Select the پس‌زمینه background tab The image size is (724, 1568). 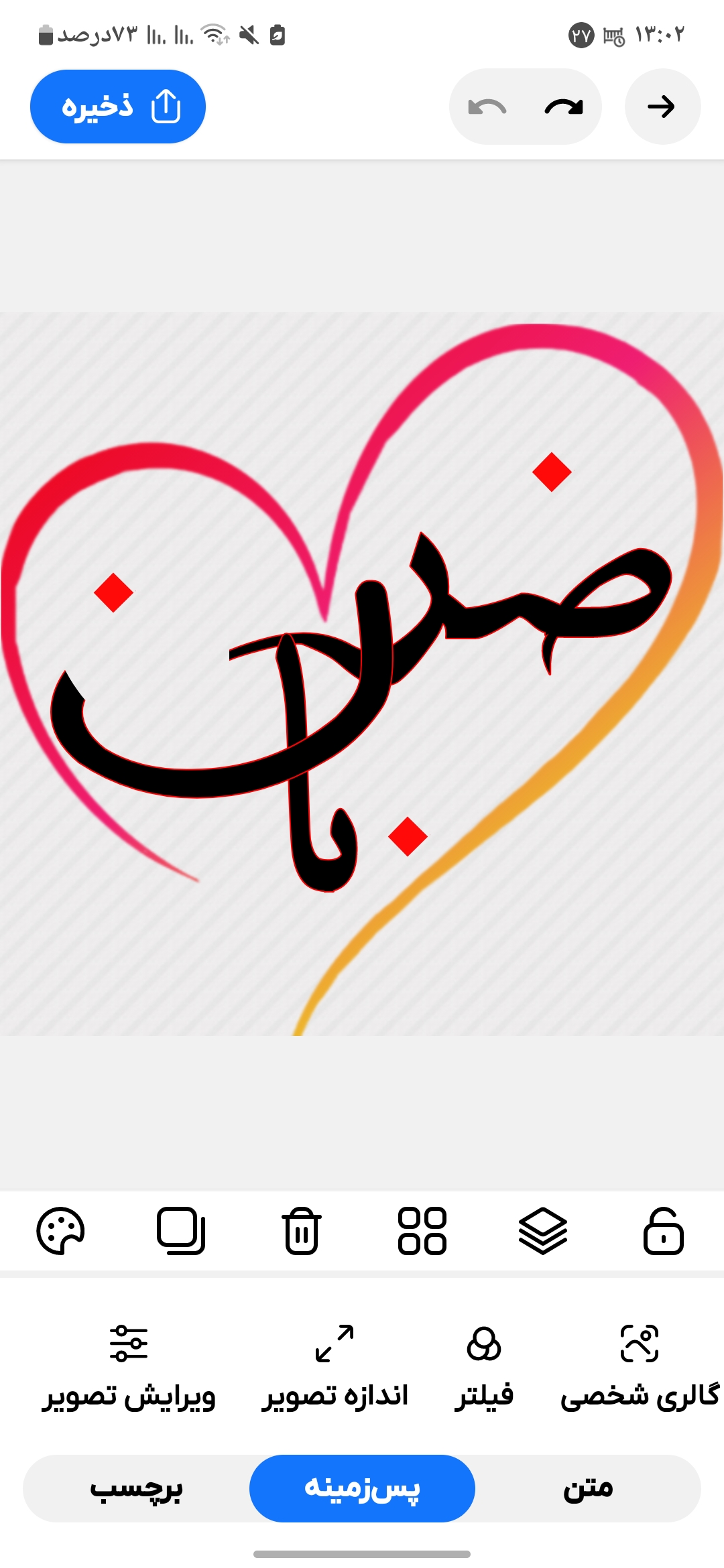[x=362, y=1488]
